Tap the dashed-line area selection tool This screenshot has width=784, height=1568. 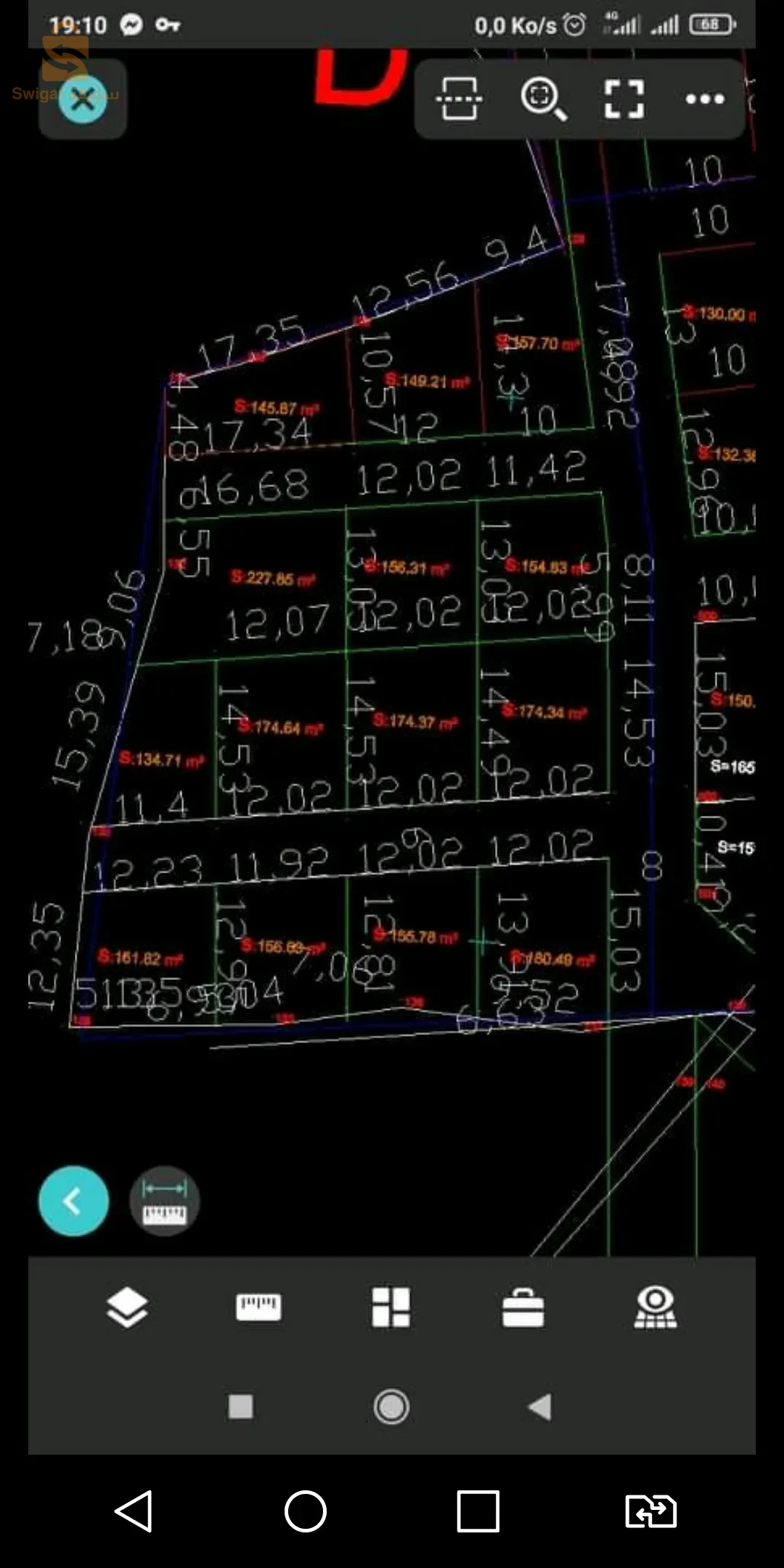click(x=459, y=98)
